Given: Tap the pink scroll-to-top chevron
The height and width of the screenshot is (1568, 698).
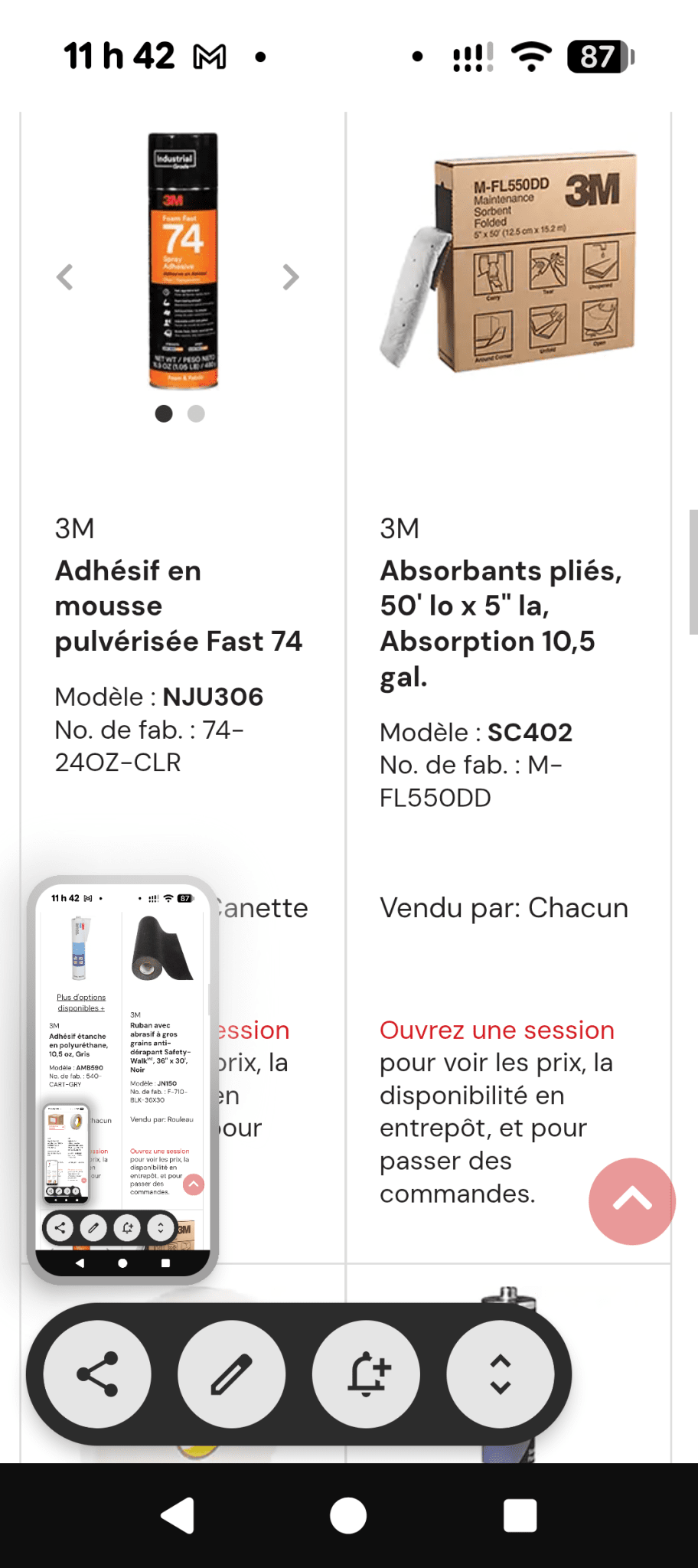Looking at the screenshot, I should 631,1200.
